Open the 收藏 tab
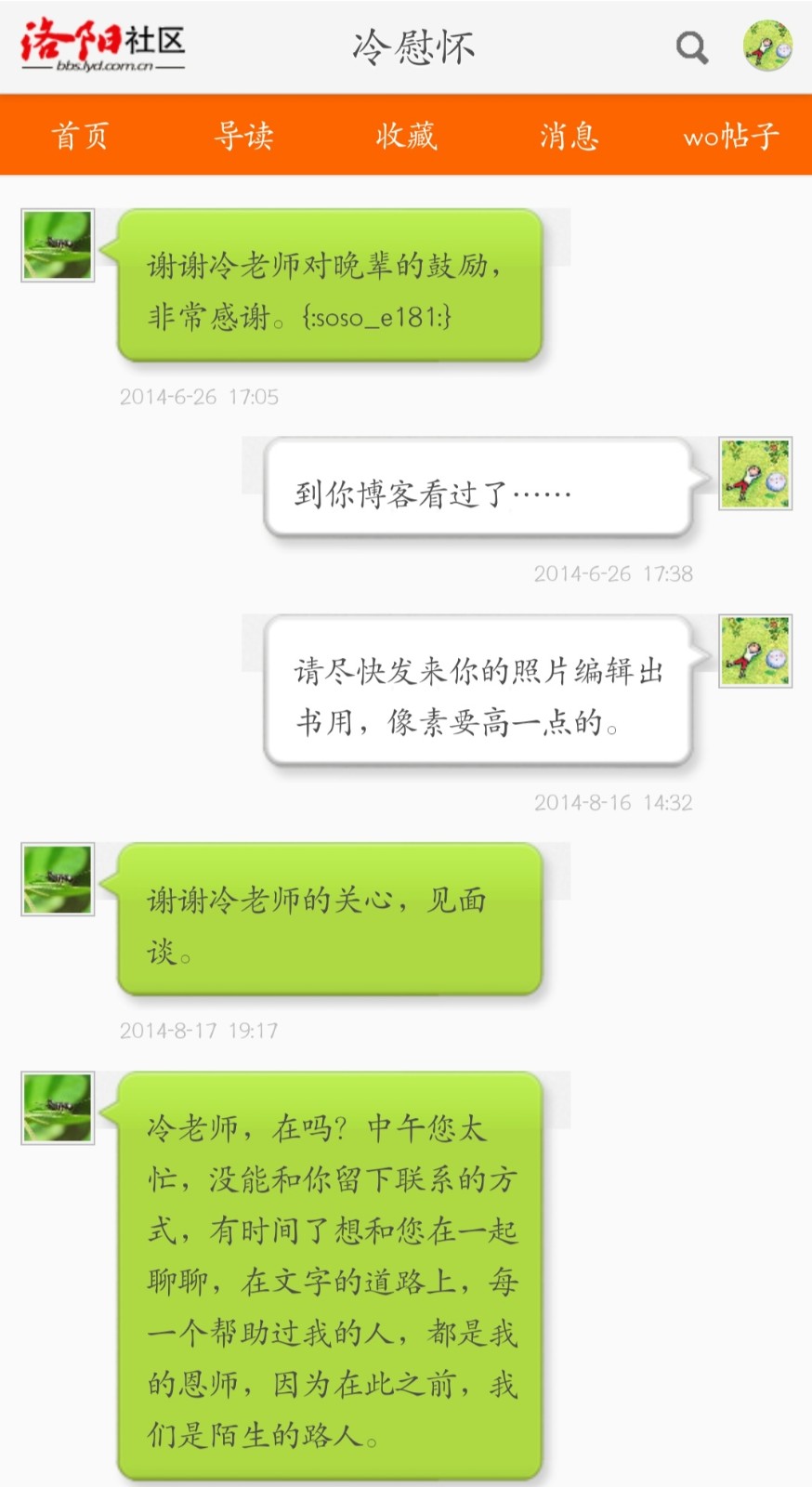812x1487 pixels. 406,136
